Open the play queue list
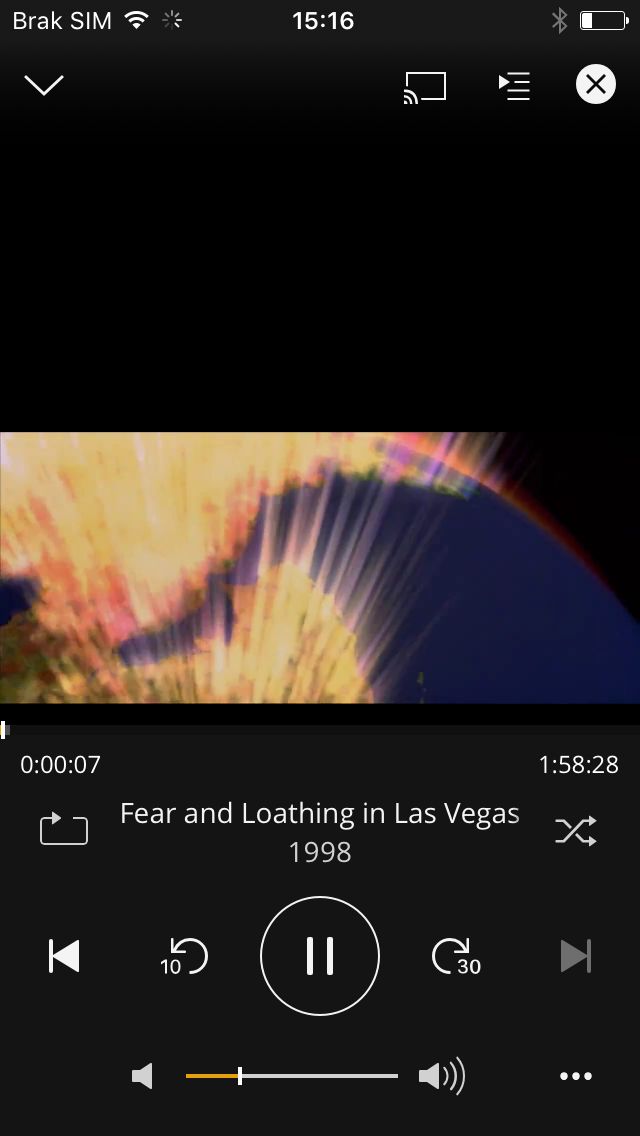The image size is (640, 1136). pos(515,86)
